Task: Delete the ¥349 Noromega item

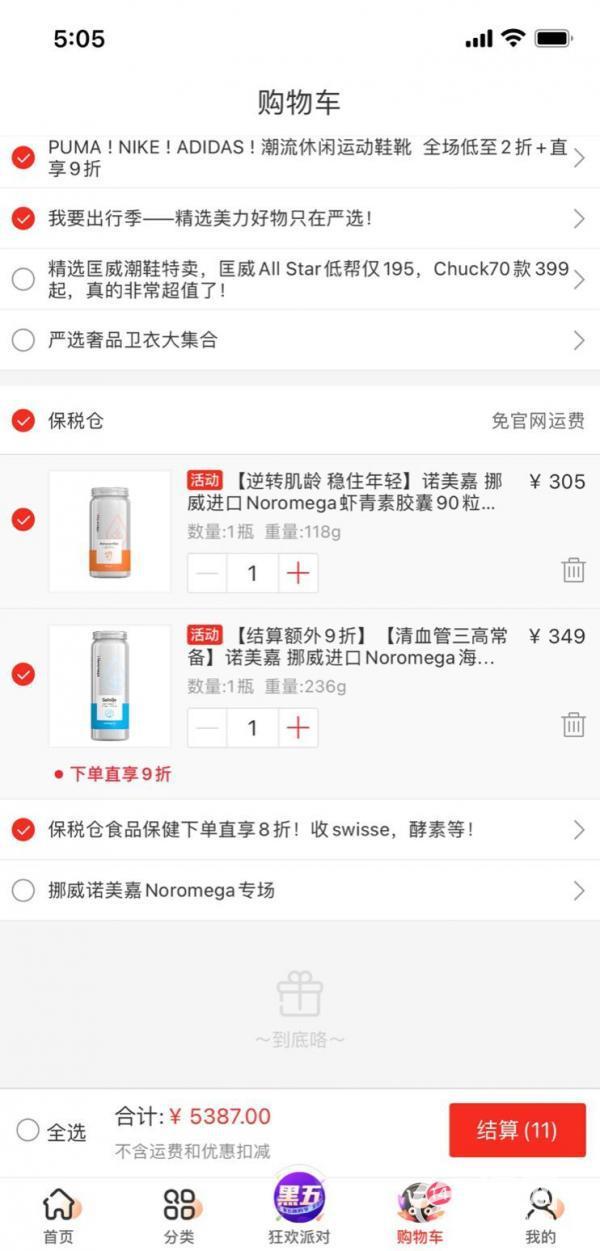Action: pyautogui.click(x=573, y=725)
